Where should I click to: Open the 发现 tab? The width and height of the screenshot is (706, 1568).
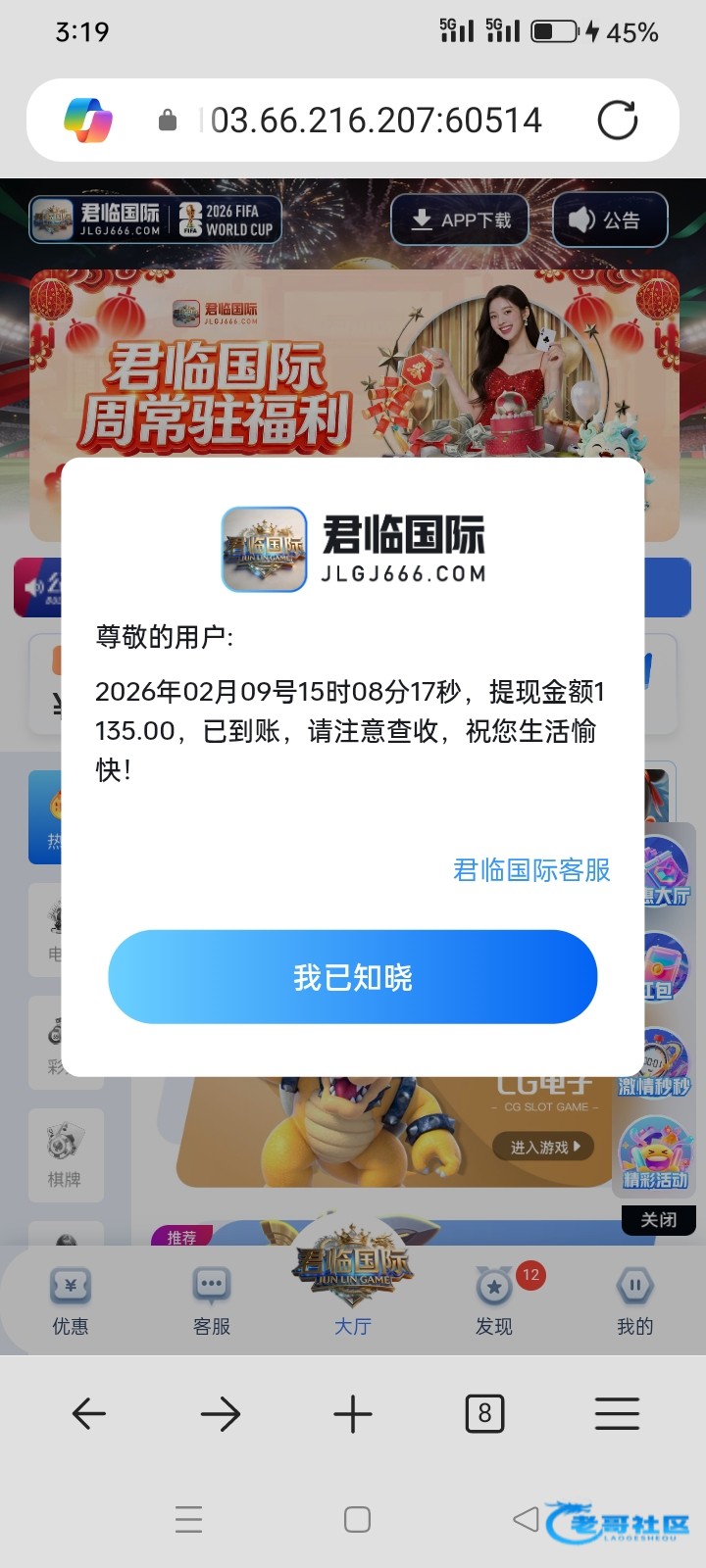click(x=494, y=1301)
